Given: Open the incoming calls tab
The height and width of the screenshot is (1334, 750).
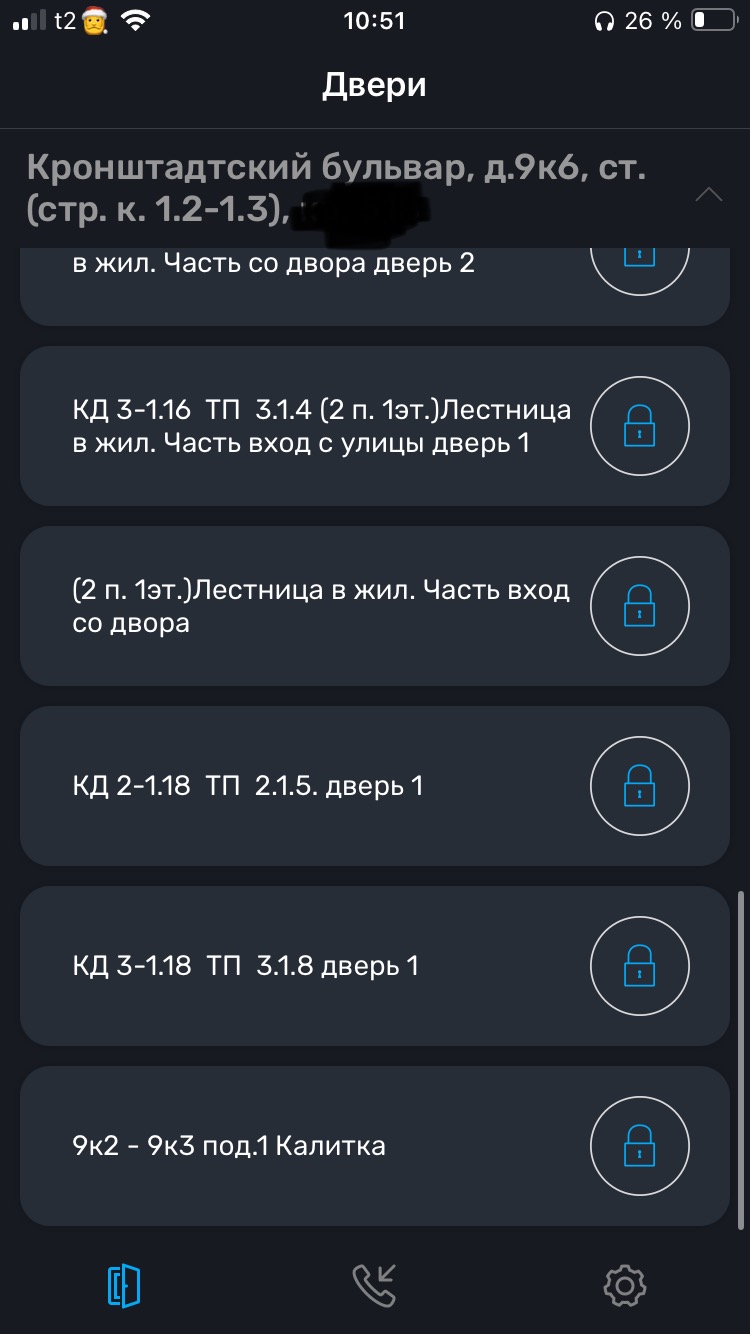Looking at the screenshot, I should 375,1284.
